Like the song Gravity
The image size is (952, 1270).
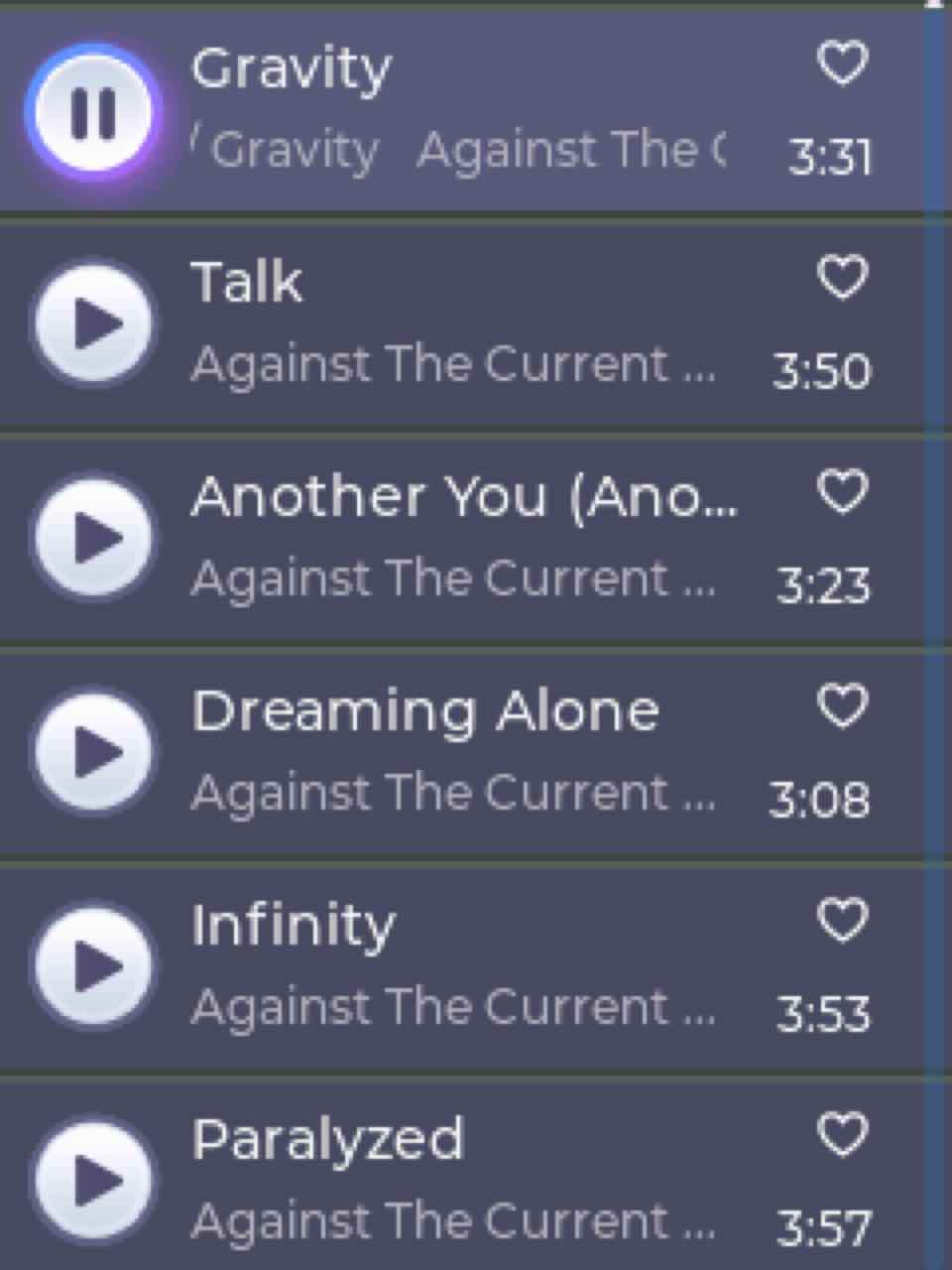[842, 63]
